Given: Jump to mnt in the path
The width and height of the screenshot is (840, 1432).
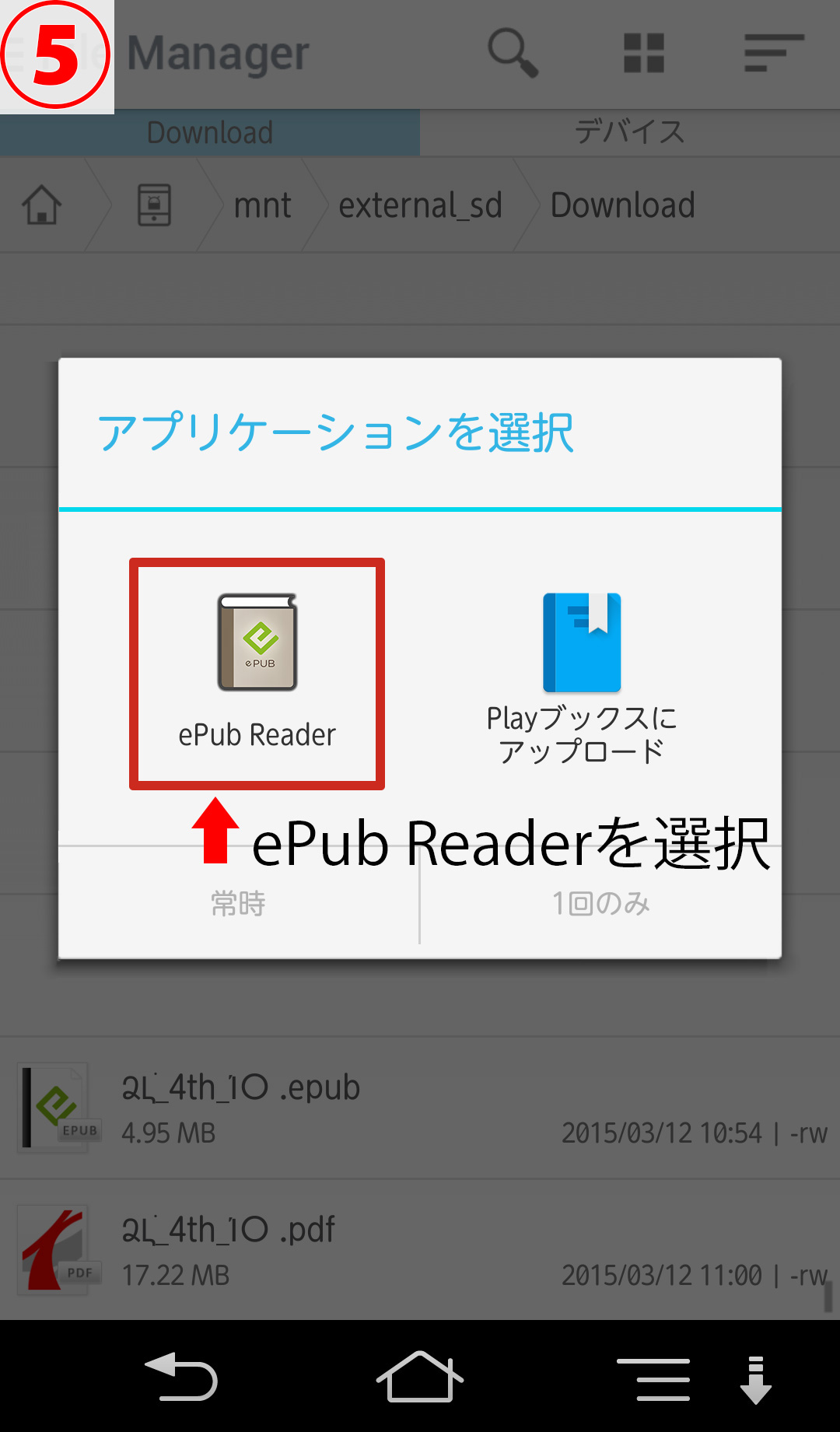Looking at the screenshot, I should [262, 205].
